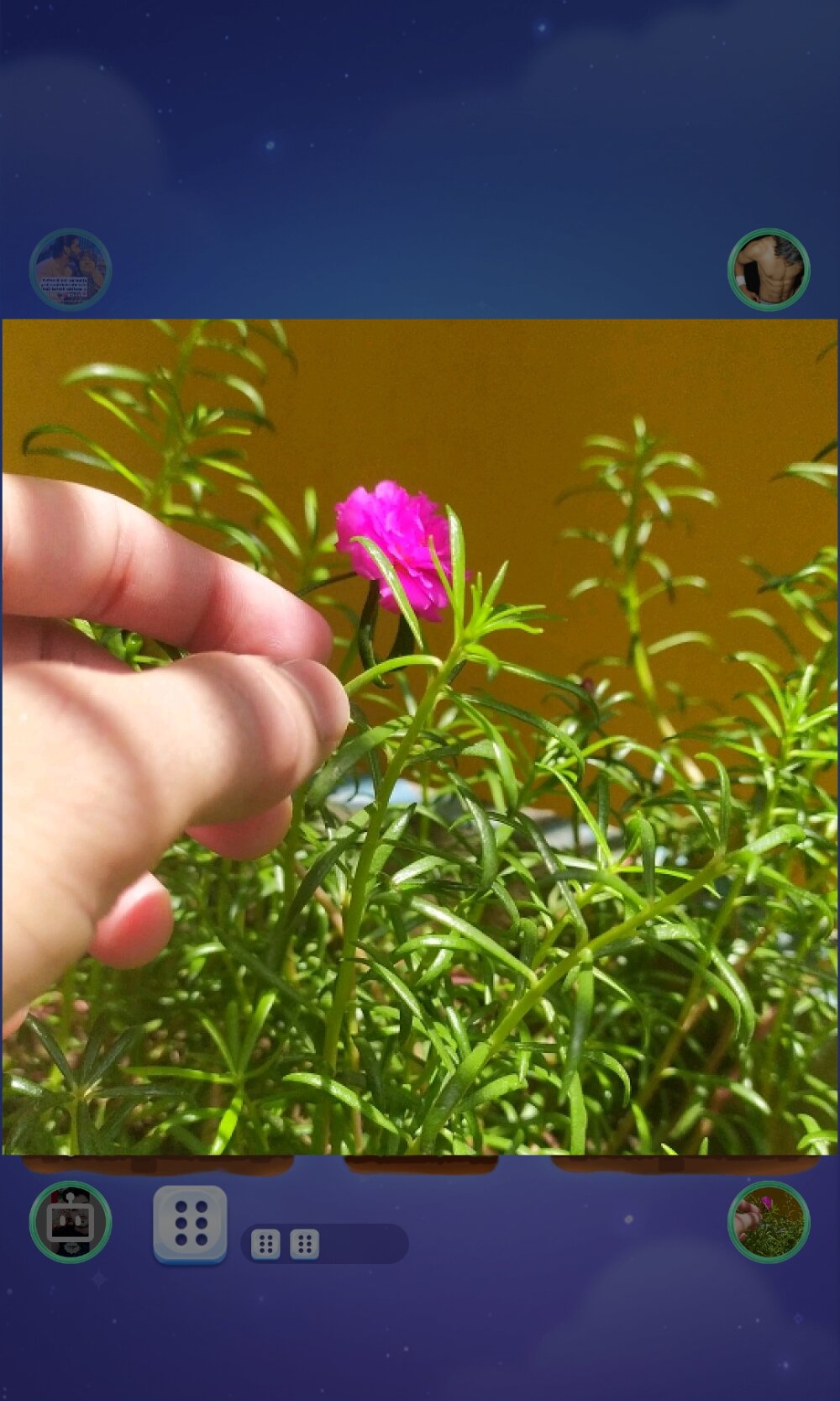The width and height of the screenshot is (840, 1401).
Task: Open the flower photo player avatar
Action: pyautogui.click(x=769, y=1222)
